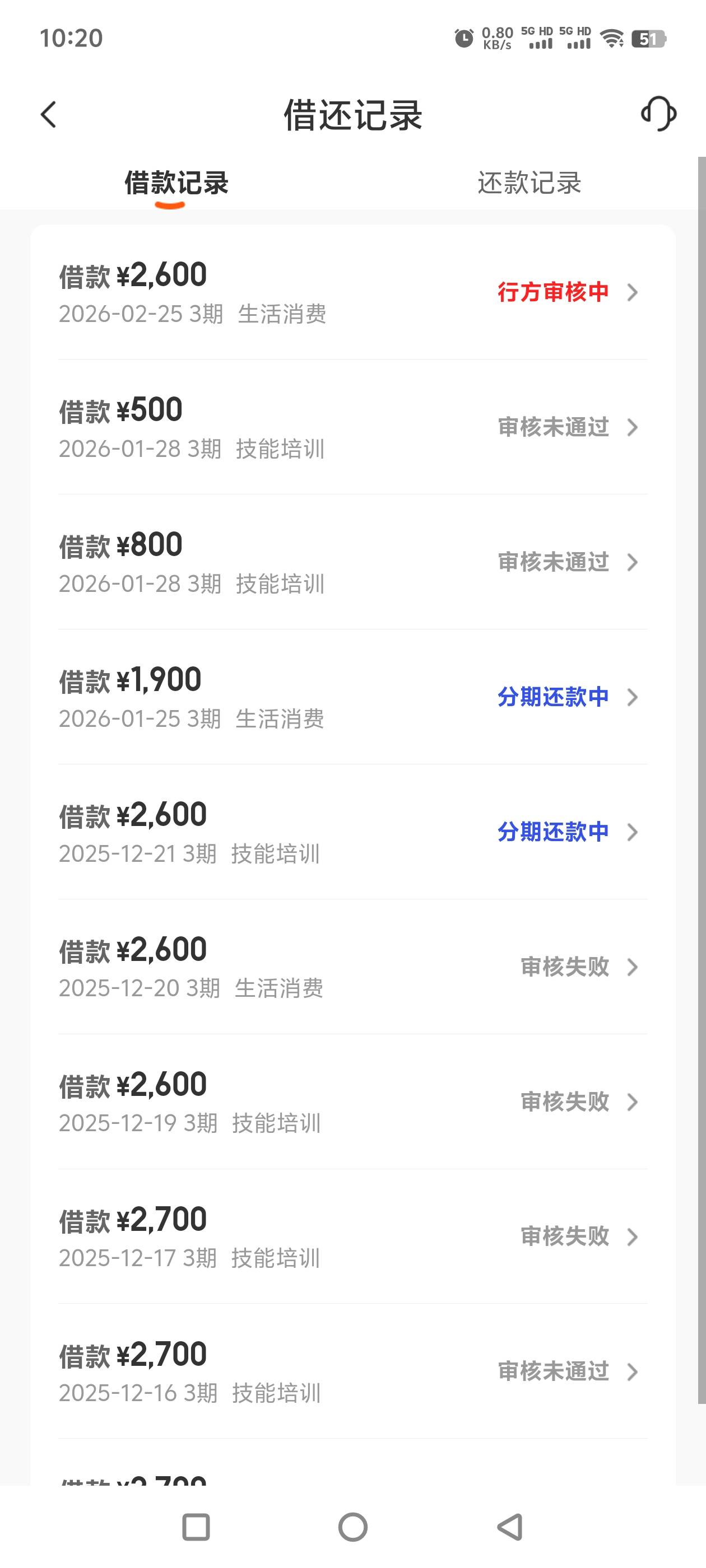This screenshot has height=1568, width=706.
Task: Open customer service headset icon
Action: pos(658,114)
